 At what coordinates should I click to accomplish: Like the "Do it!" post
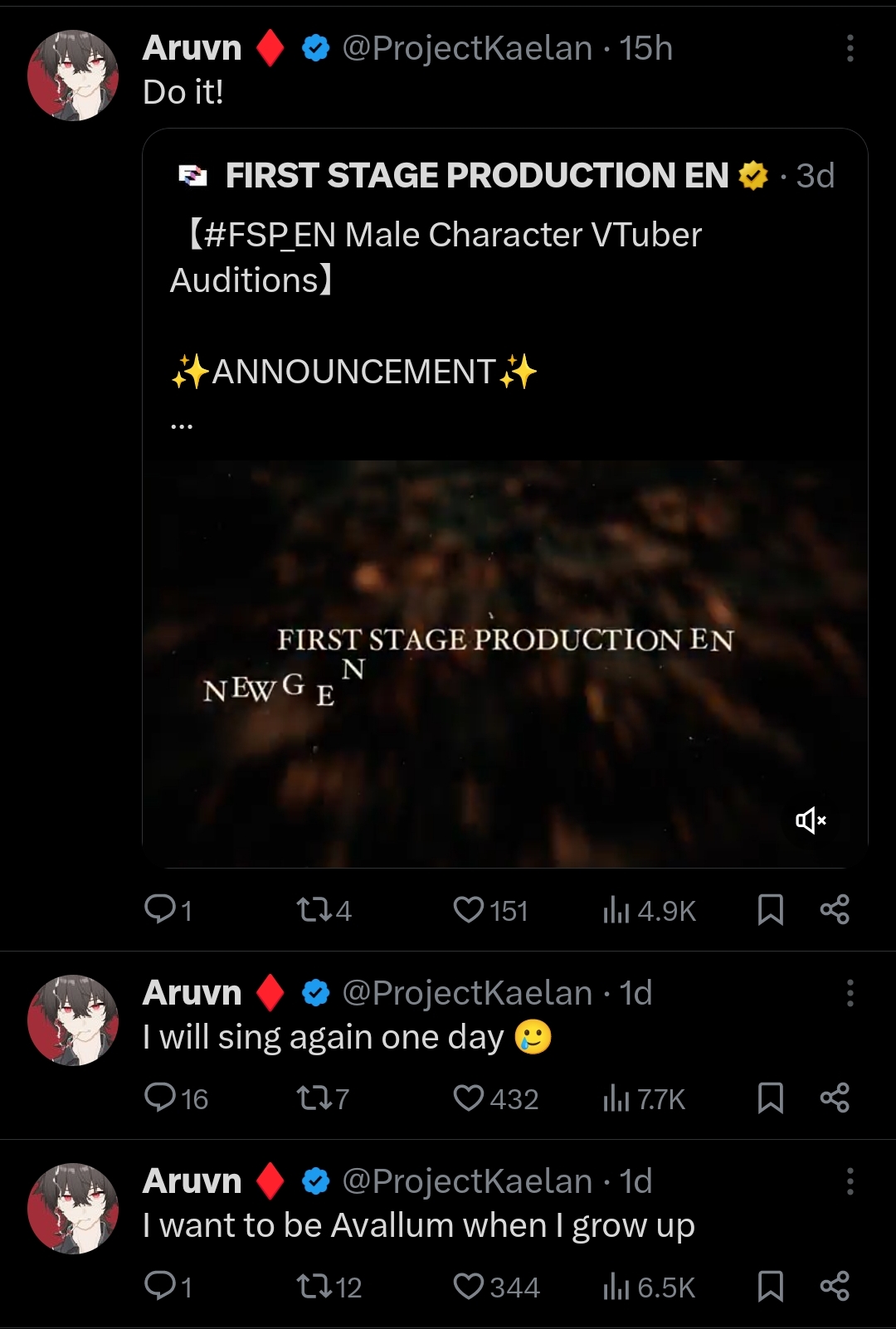click(x=469, y=910)
